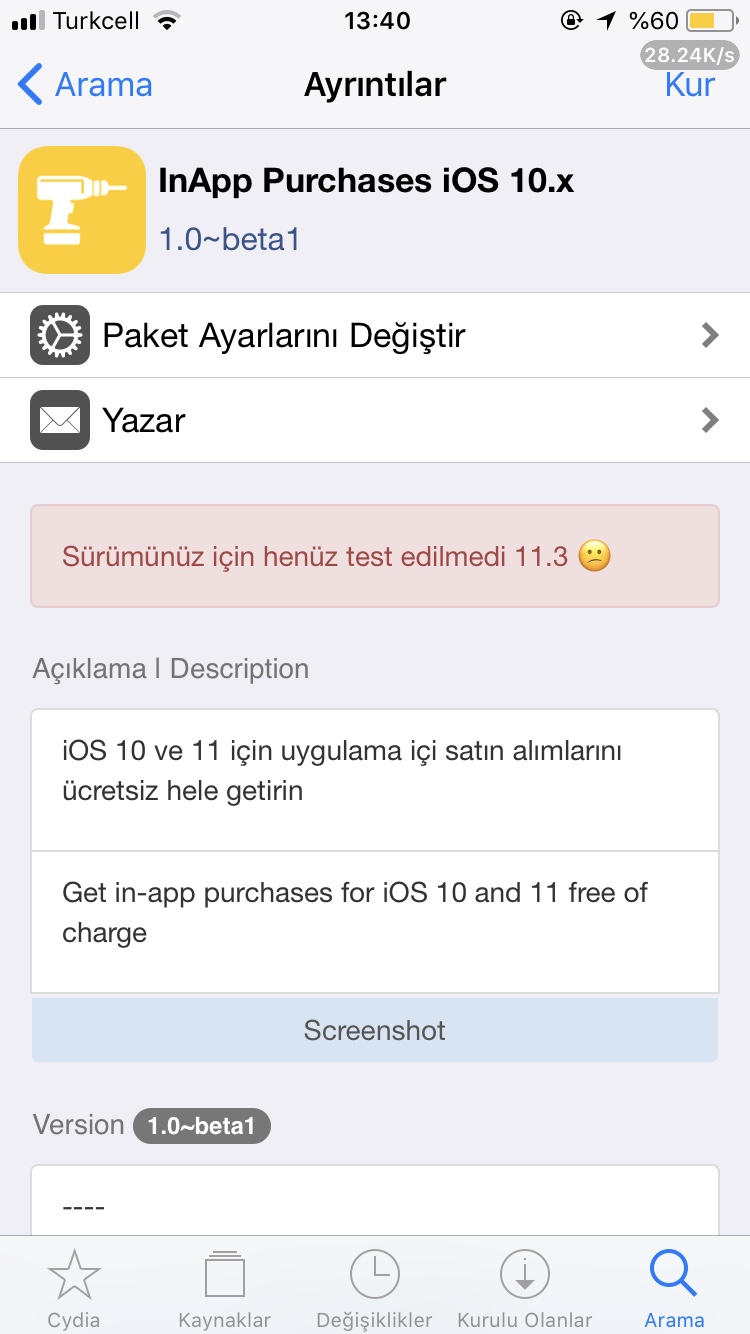Go to the Kurulu Olanlar tab
Screen dimensions: 750x1334
coord(524,1288)
